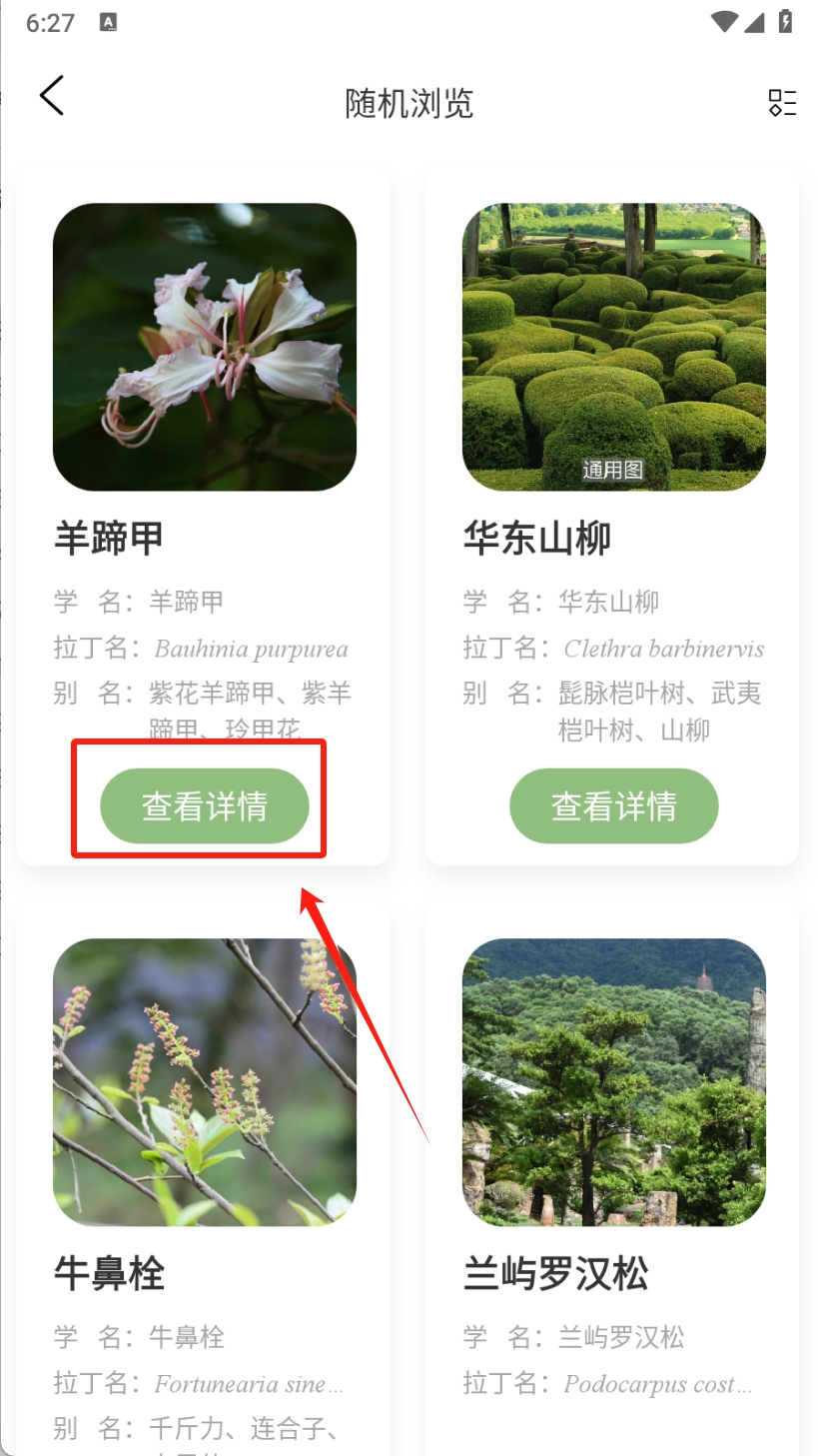Switch layout with the list view icon
This screenshot has width=818, height=1456.
click(x=782, y=103)
